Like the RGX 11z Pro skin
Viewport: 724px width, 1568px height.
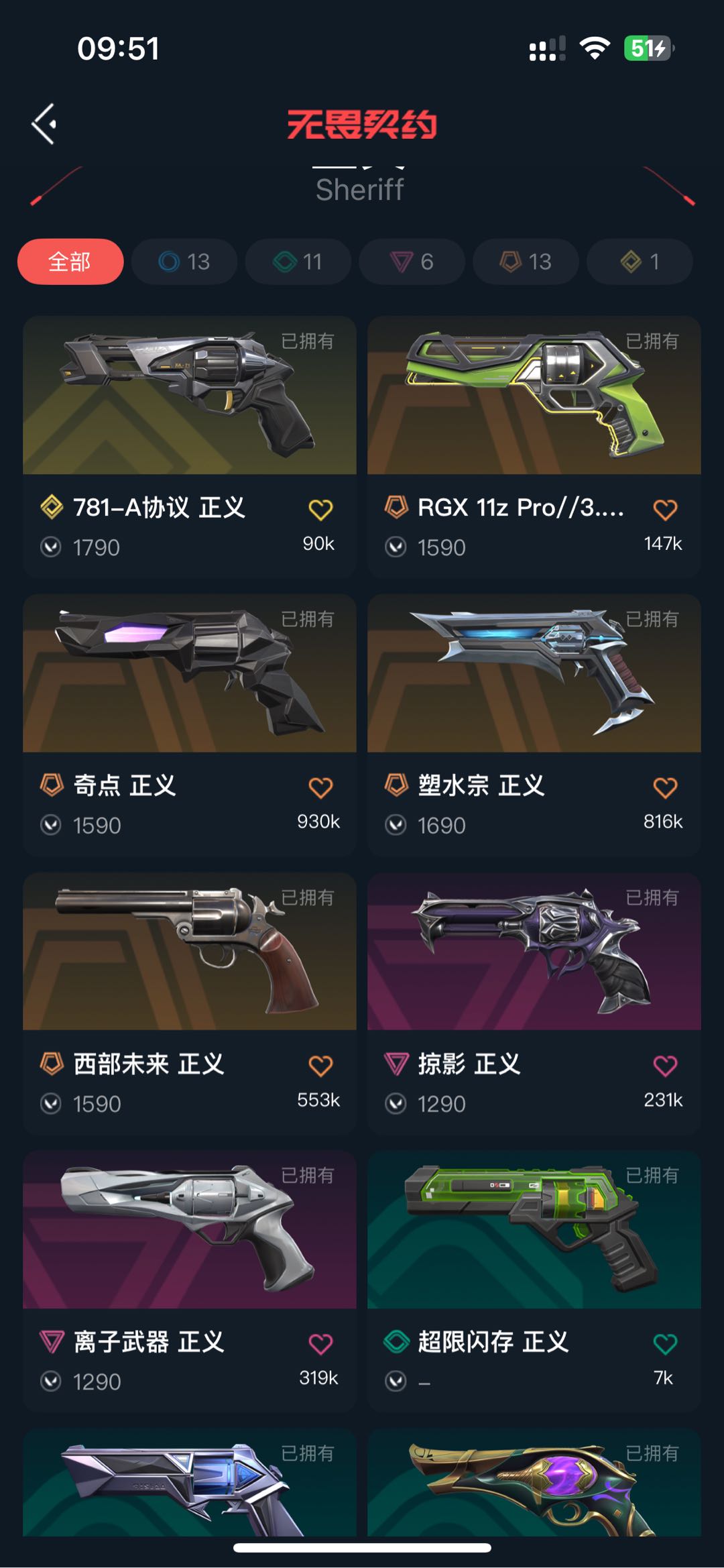tap(665, 510)
